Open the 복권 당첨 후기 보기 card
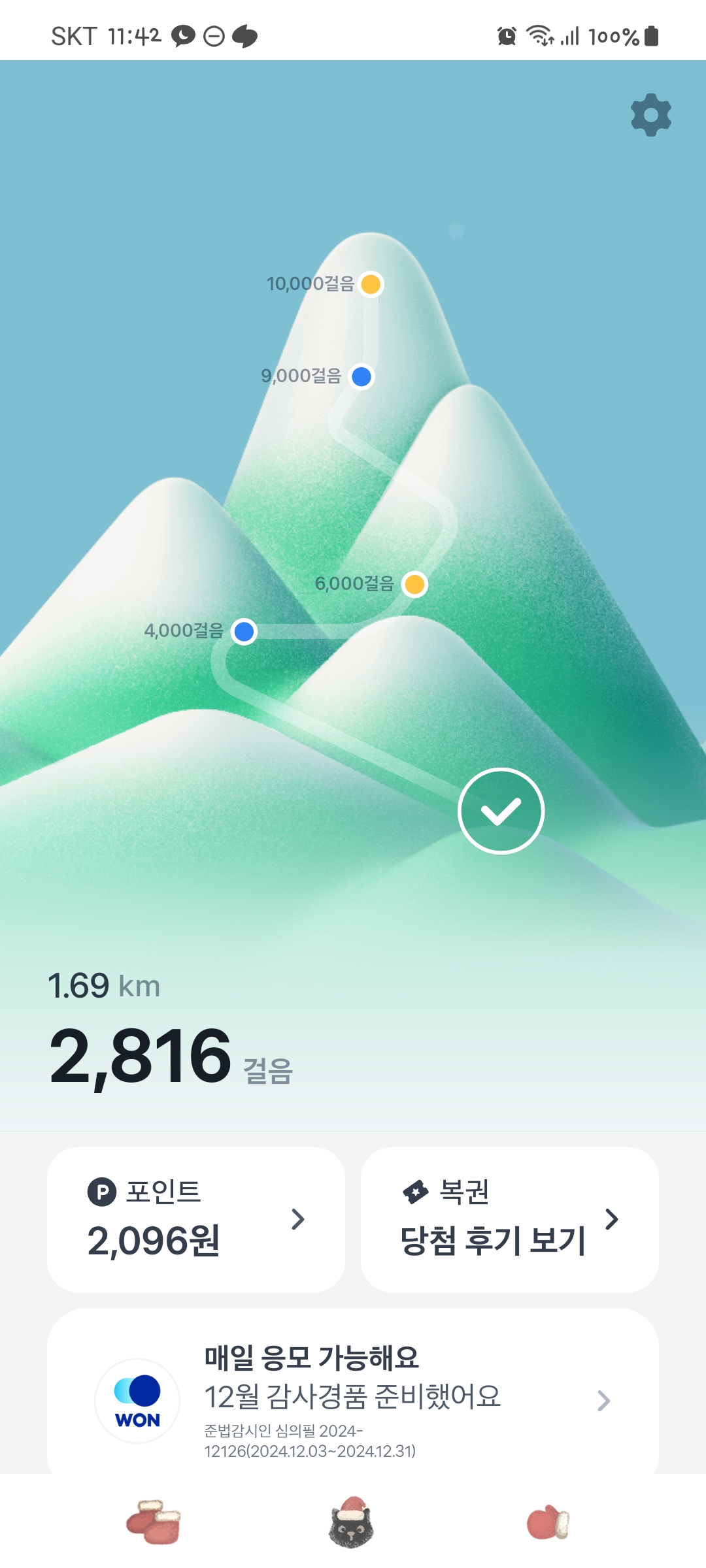This screenshot has height=1568, width=706. (509, 1219)
